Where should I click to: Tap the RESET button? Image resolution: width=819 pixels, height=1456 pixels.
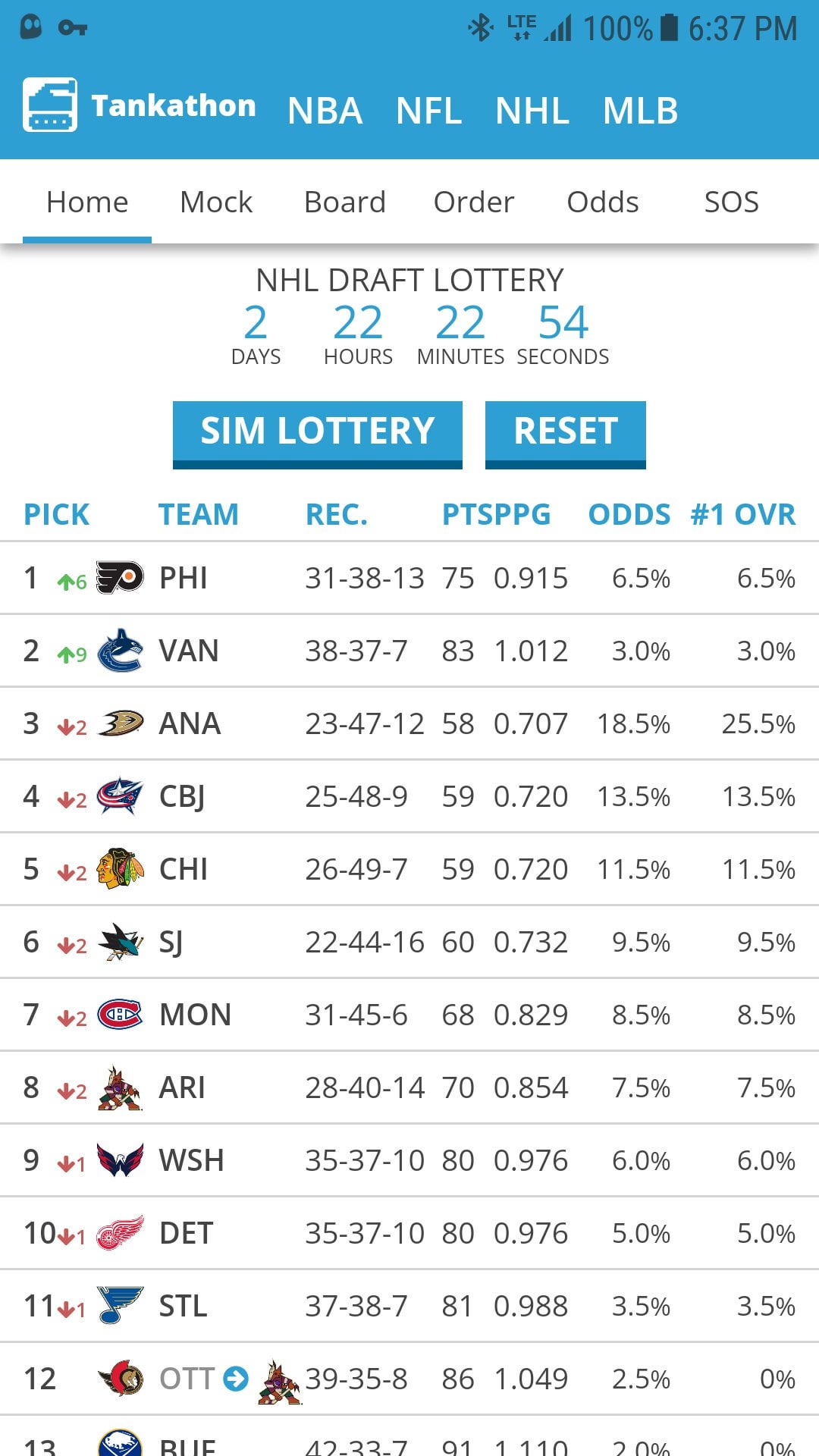566,432
